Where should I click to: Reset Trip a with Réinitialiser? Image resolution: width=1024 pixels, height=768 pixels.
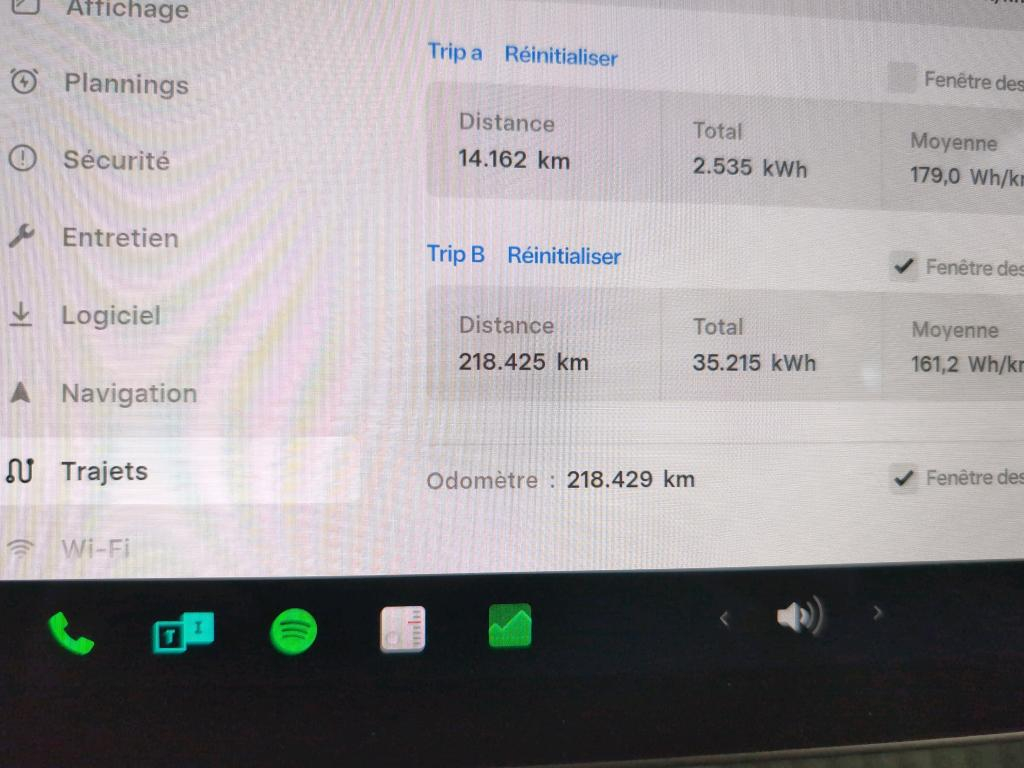560,57
